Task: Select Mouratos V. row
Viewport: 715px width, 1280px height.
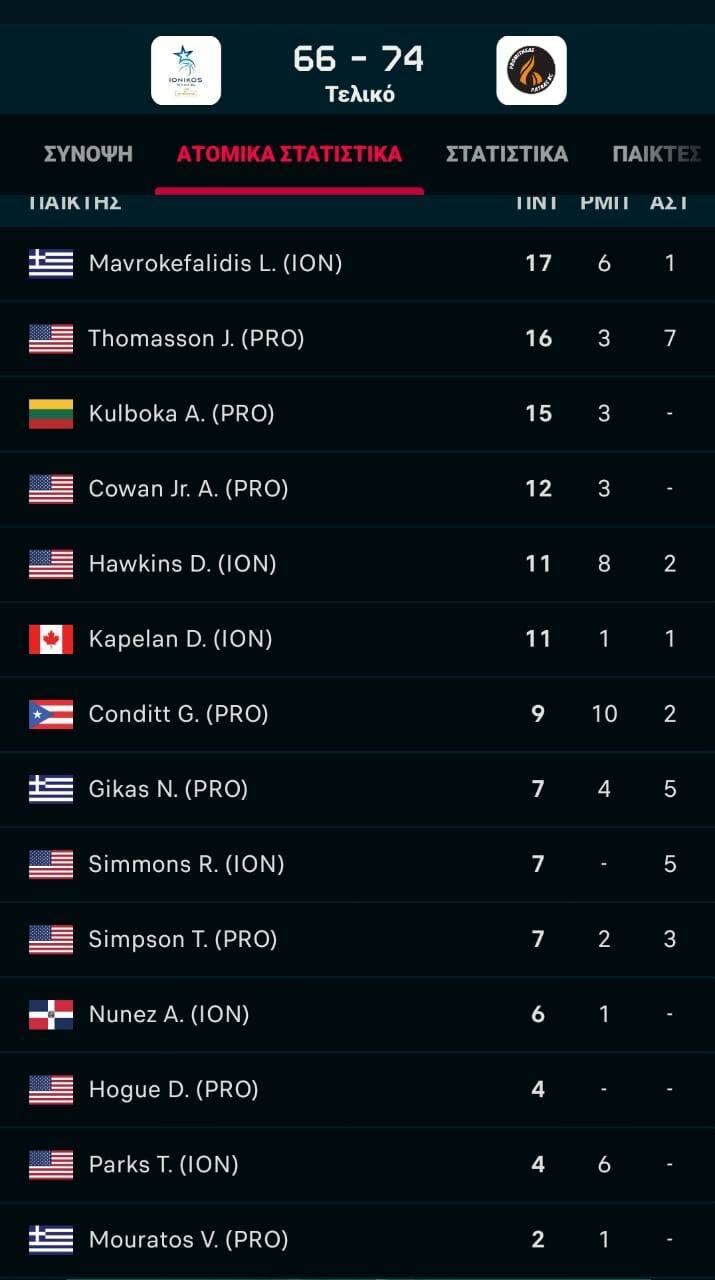Action: [x=357, y=1239]
